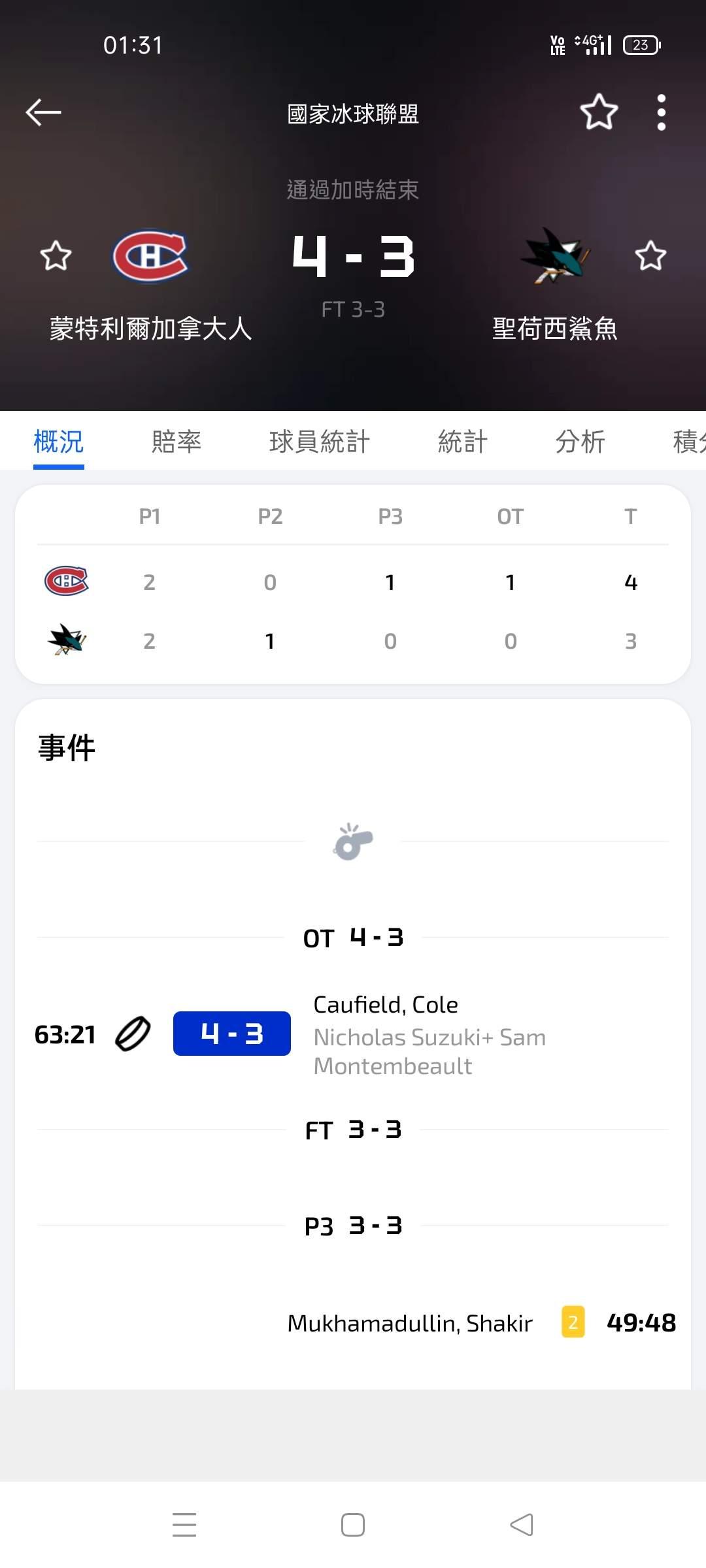Select the 概況 tab

click(x=59, y=442)
